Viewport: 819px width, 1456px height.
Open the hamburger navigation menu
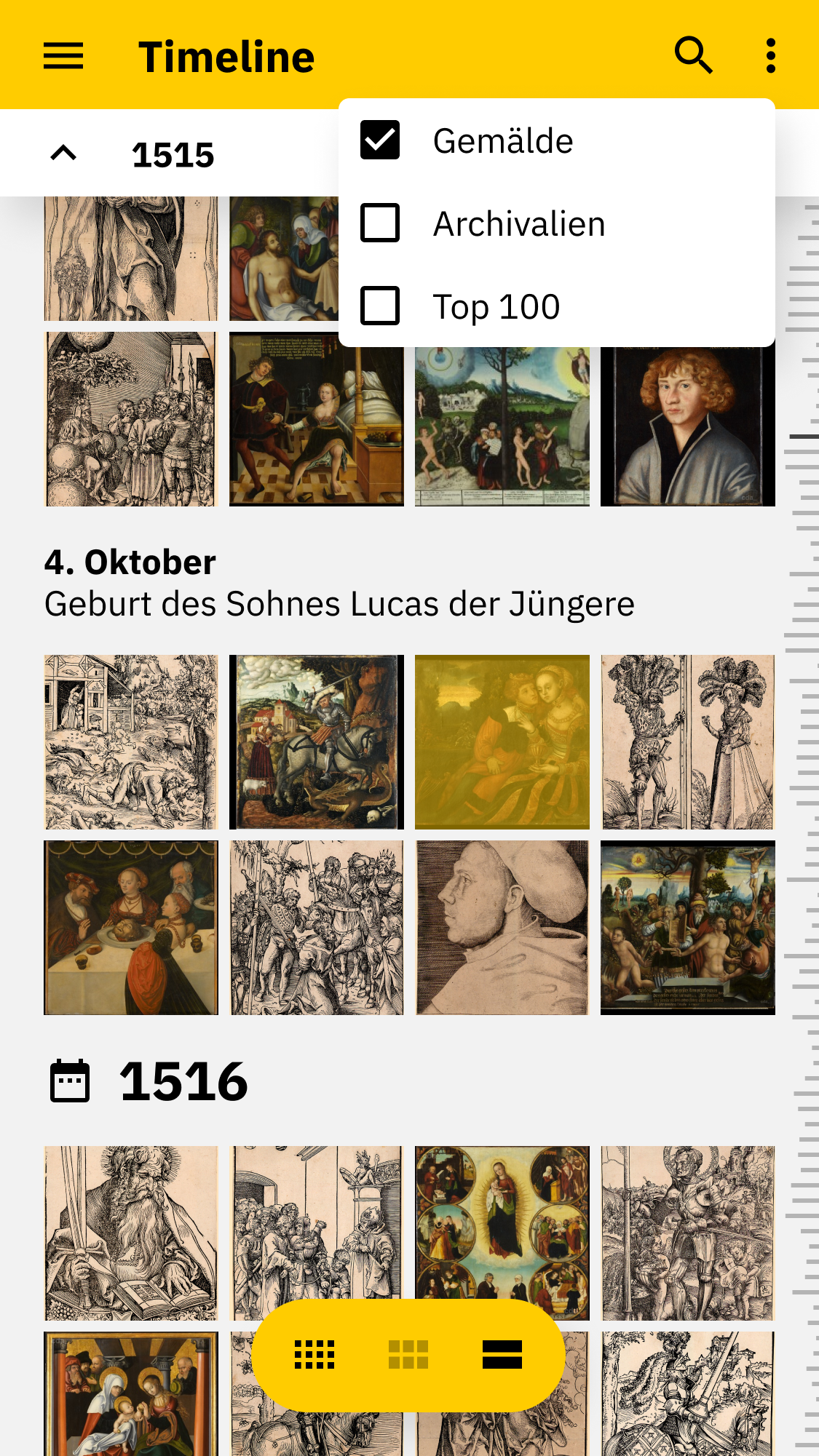pyautogui.click(x=63, y=56)
